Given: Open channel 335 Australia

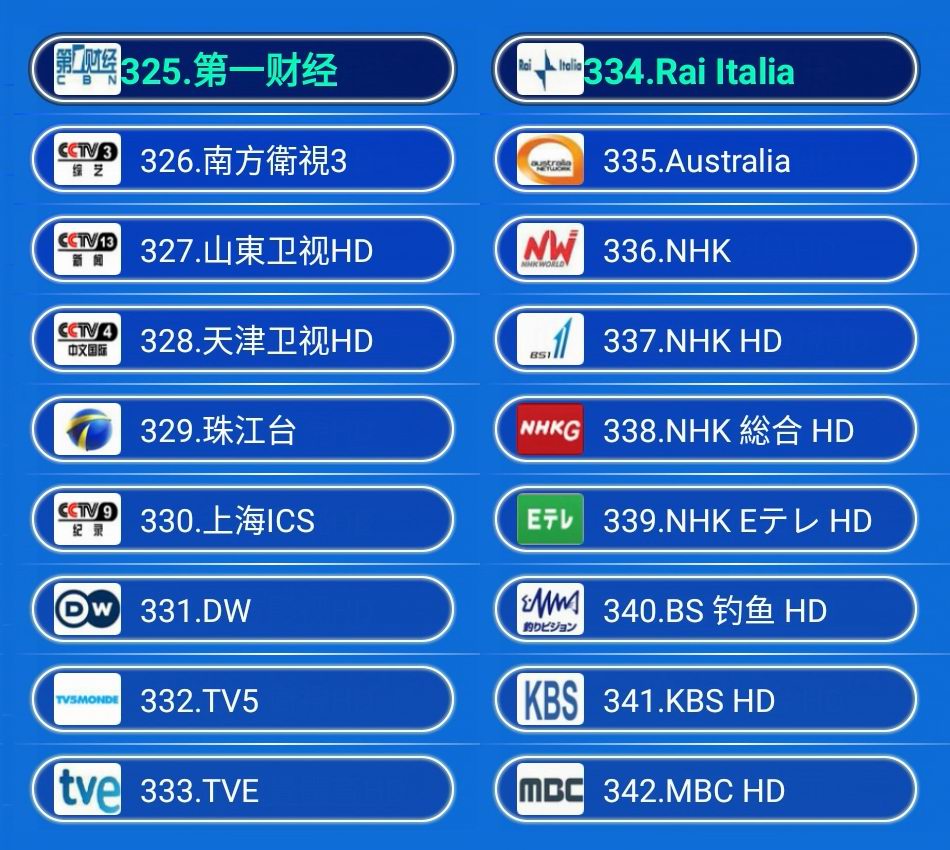Looking at the screenshot, I should click(x=705, y=160).
